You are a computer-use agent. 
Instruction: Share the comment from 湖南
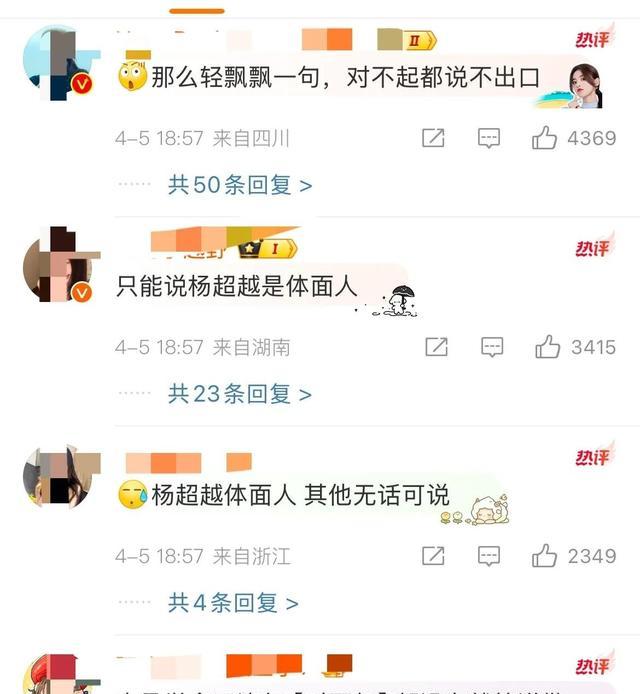[x=436, y=347]
